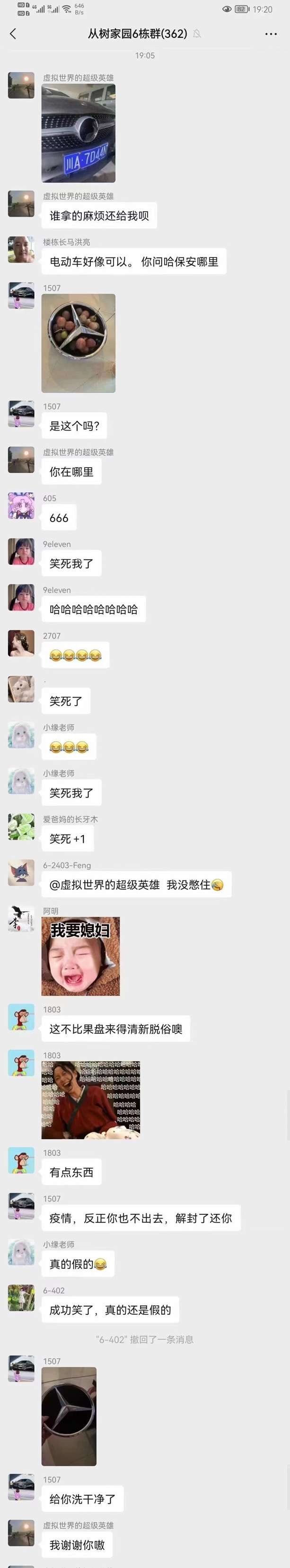Image resolution: width=290 pixels, height=1568 pixels.
Task: Open the laughing meme image from 1803
Action: pos(90,1100)
